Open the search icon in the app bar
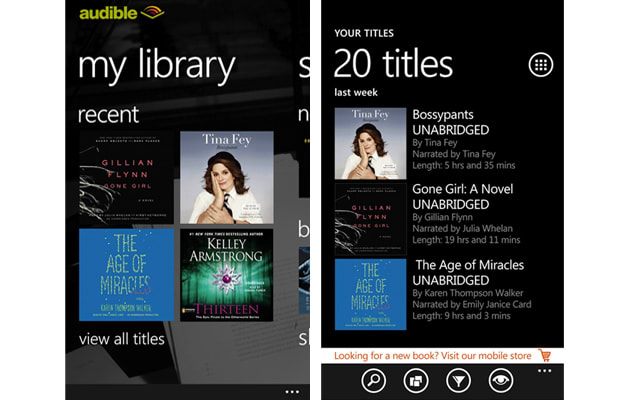This screenshot has height=400, width=620. (x=373, y=381)
